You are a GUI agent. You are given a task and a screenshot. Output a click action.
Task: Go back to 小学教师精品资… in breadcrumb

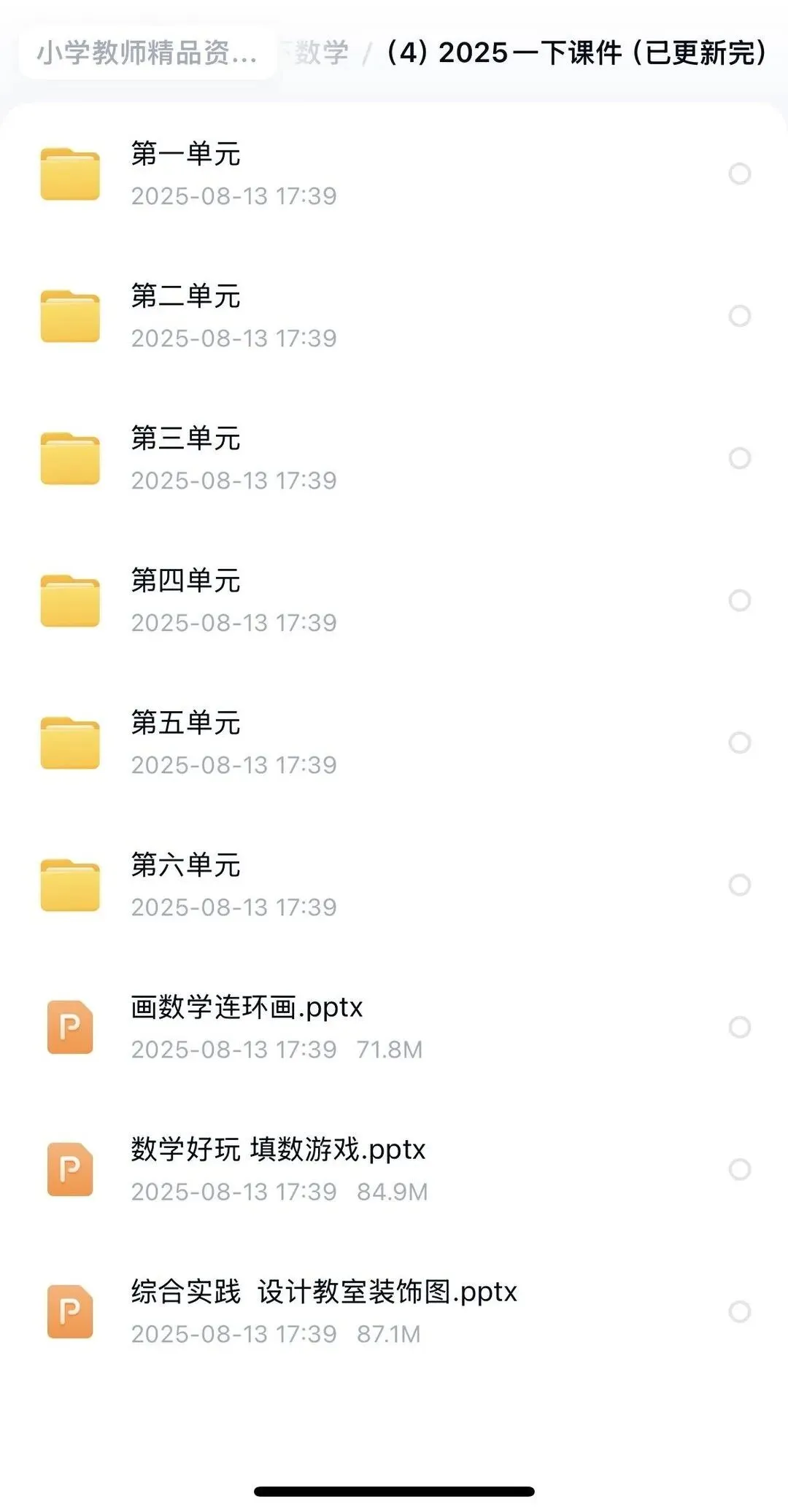[147, 53]
